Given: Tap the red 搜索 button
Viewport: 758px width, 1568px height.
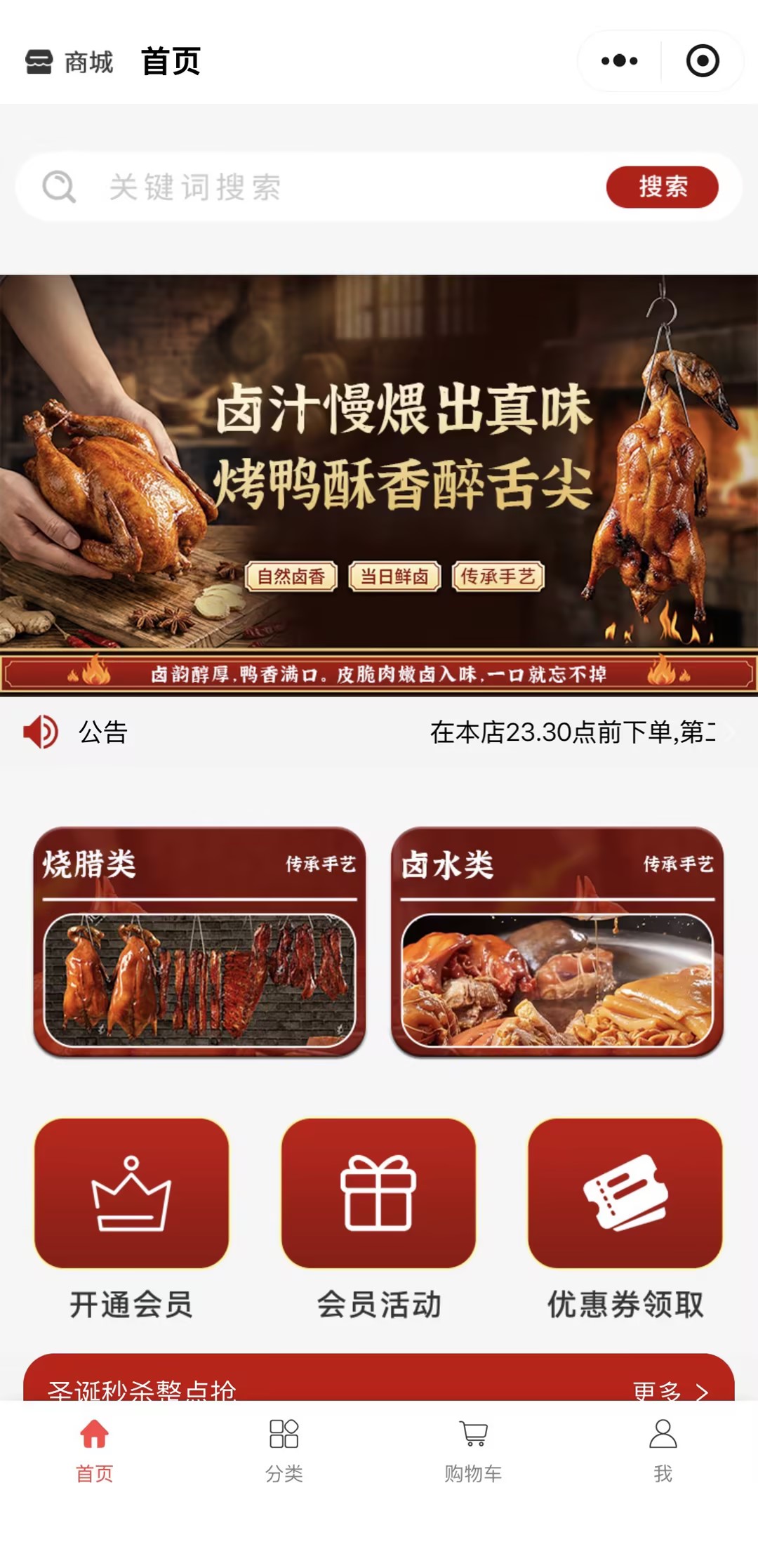Looking at the screenshot, I should (662, 187).
